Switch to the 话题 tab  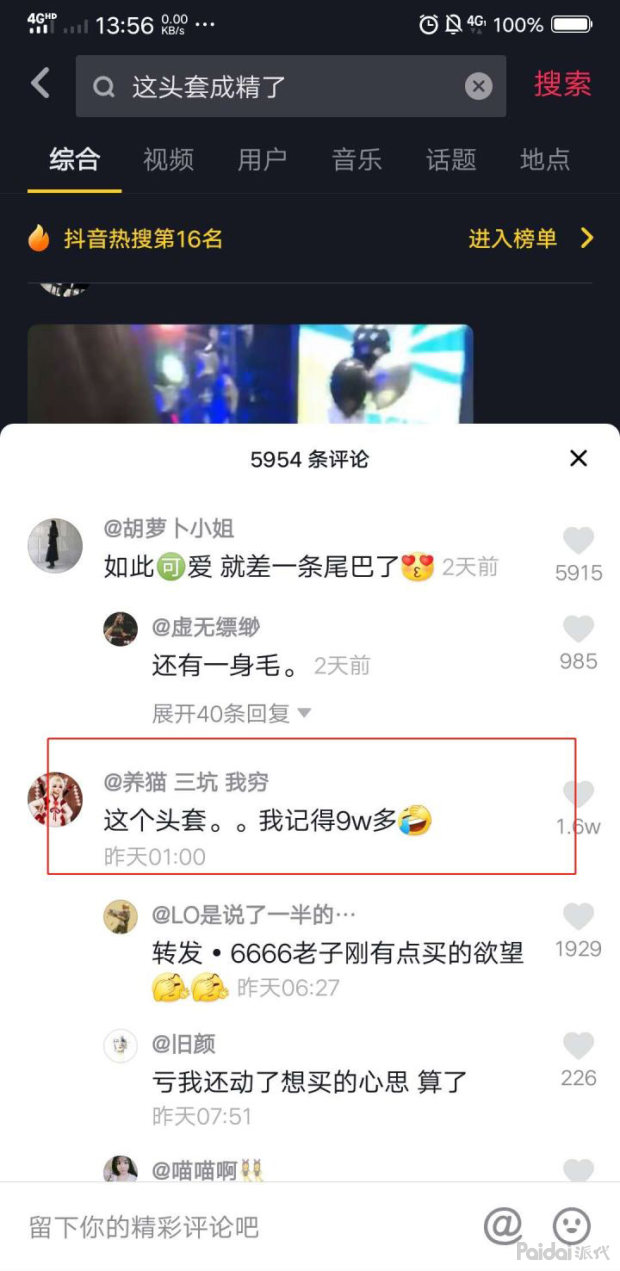pos(451,159)
